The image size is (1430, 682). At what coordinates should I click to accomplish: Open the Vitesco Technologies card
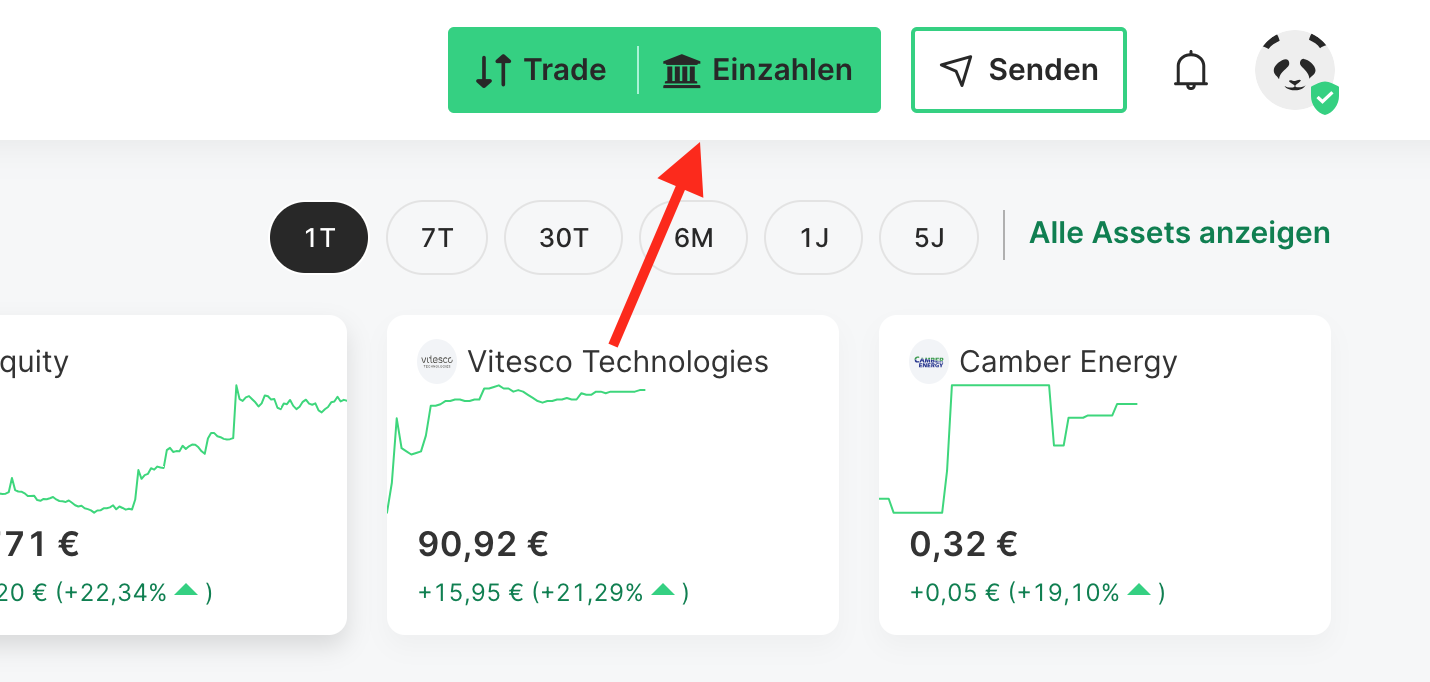pos(612,475)
